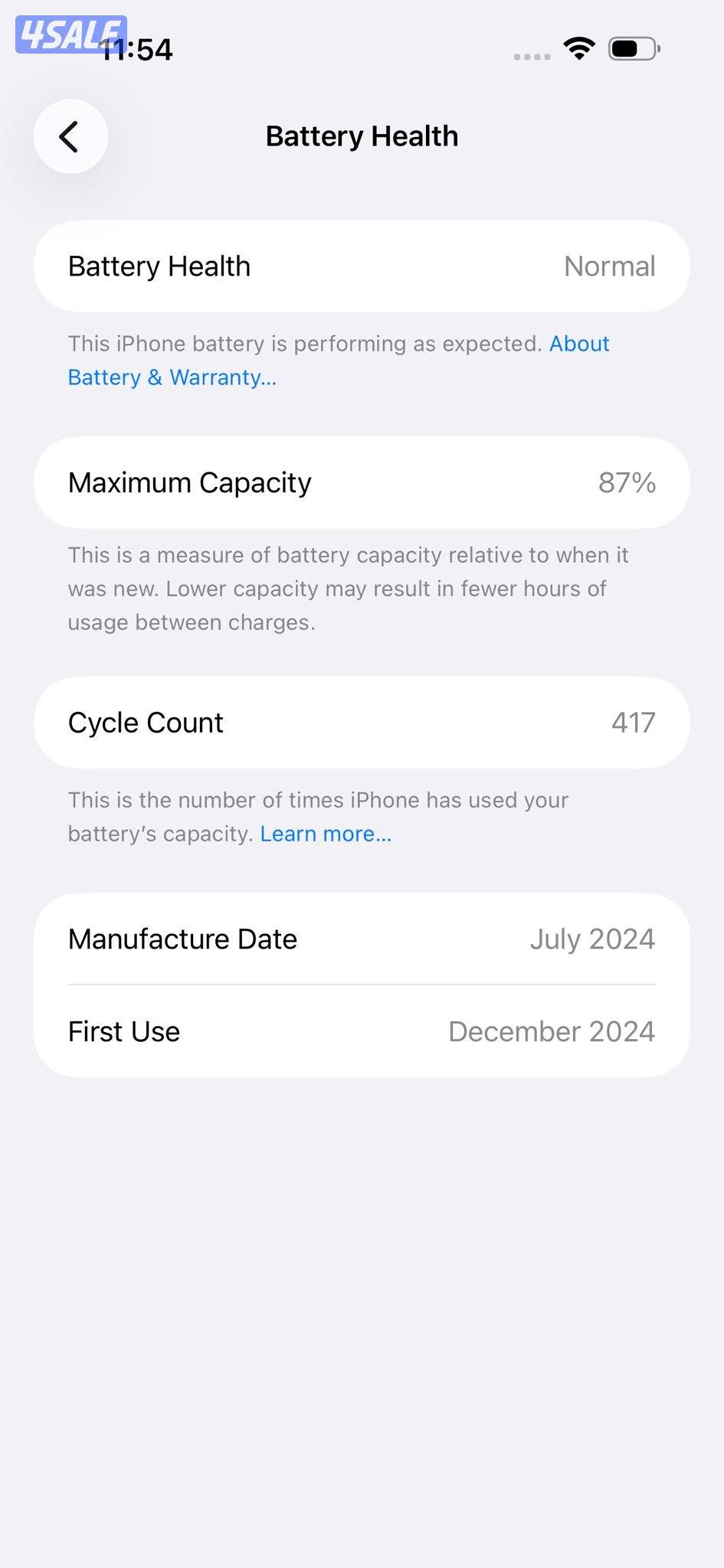Select the 417 cycle count value
This screenshot has width=724, height=1568.
(x=634, y=722)
